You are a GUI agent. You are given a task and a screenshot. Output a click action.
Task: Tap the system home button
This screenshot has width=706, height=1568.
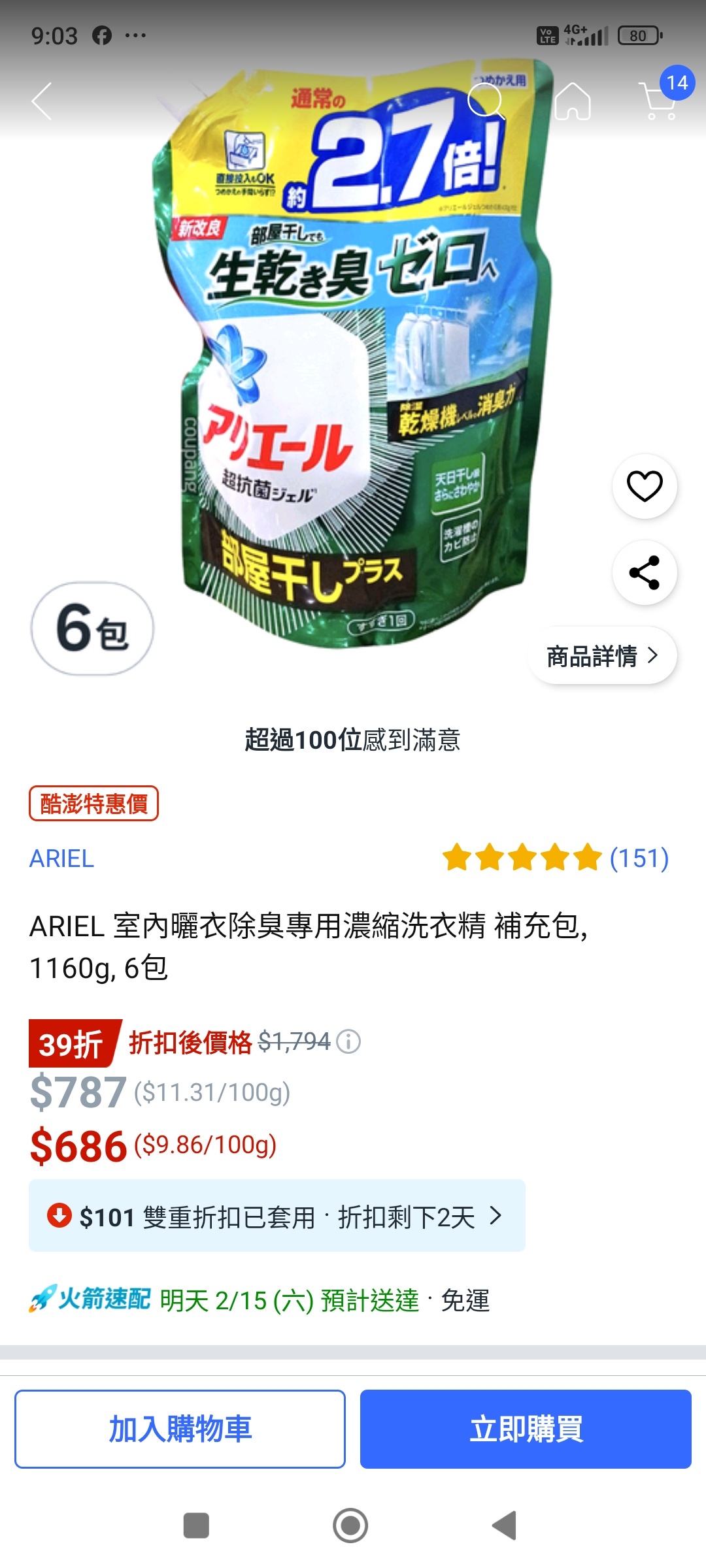[350, 1526]
